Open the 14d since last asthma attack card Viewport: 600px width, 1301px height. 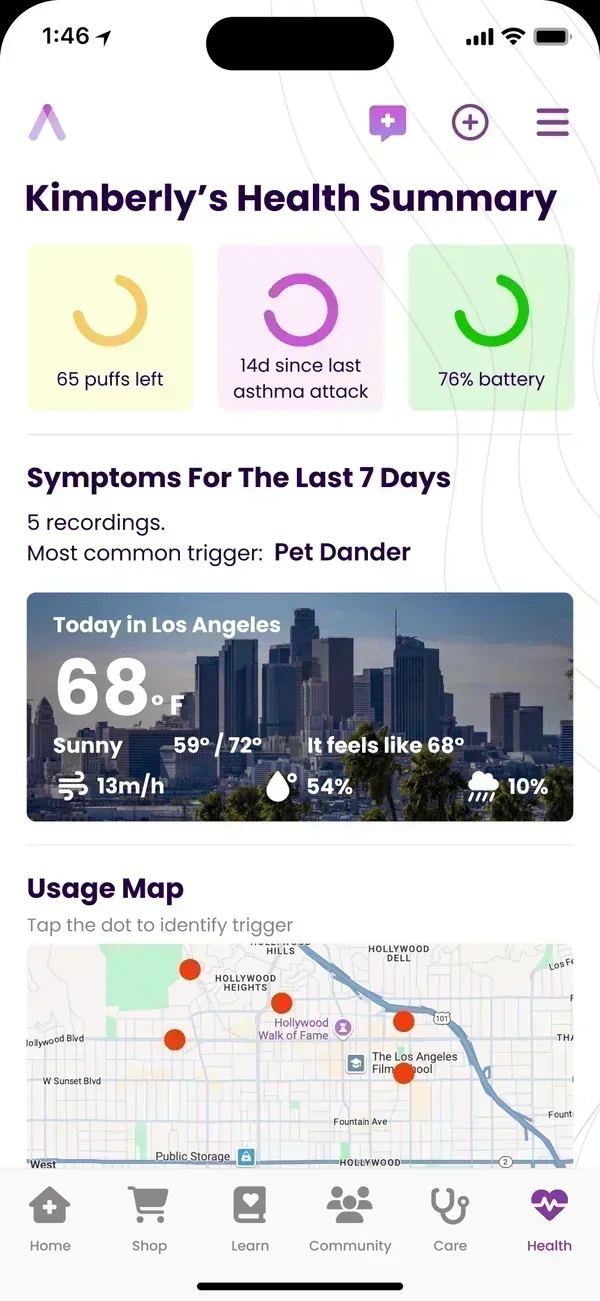(x=300, y=327)
